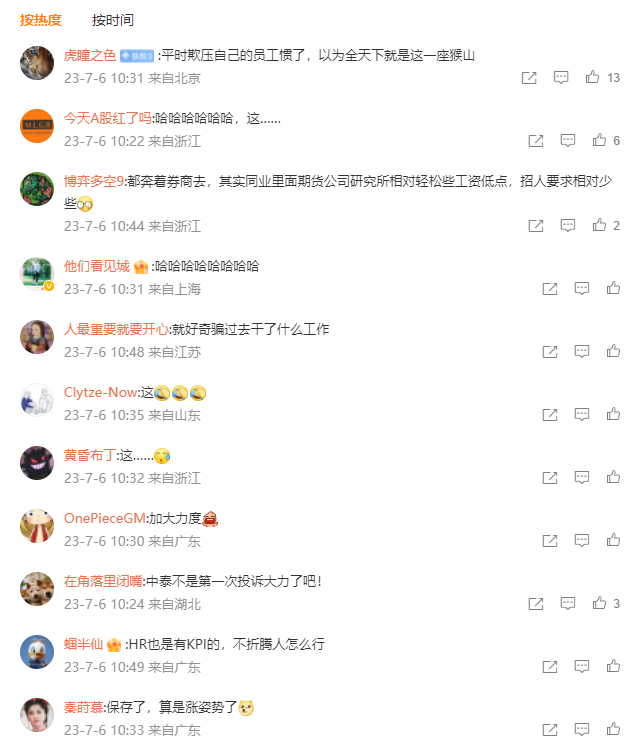
Task: Reply to 博弈多空9's comment
Action: coord(567,225)
